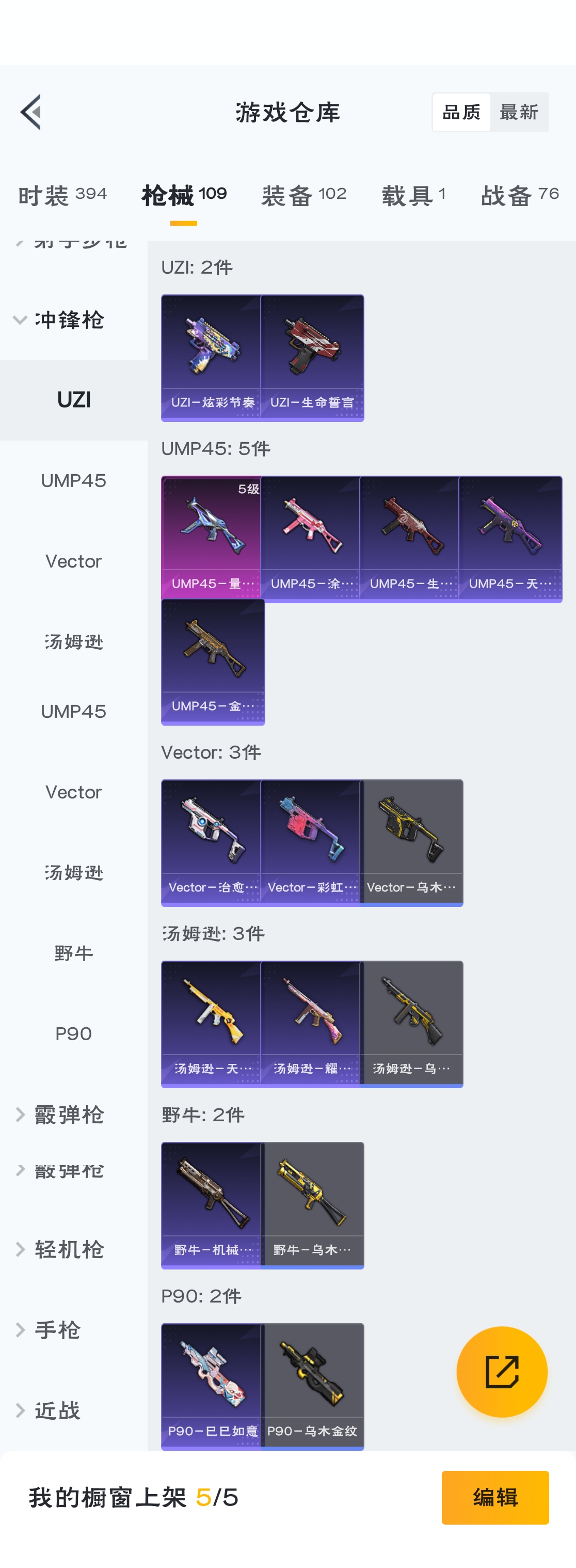Select 野牛 in the side list
The height and width of the screenshot is (1568, 576).
[x=74, y=952]
